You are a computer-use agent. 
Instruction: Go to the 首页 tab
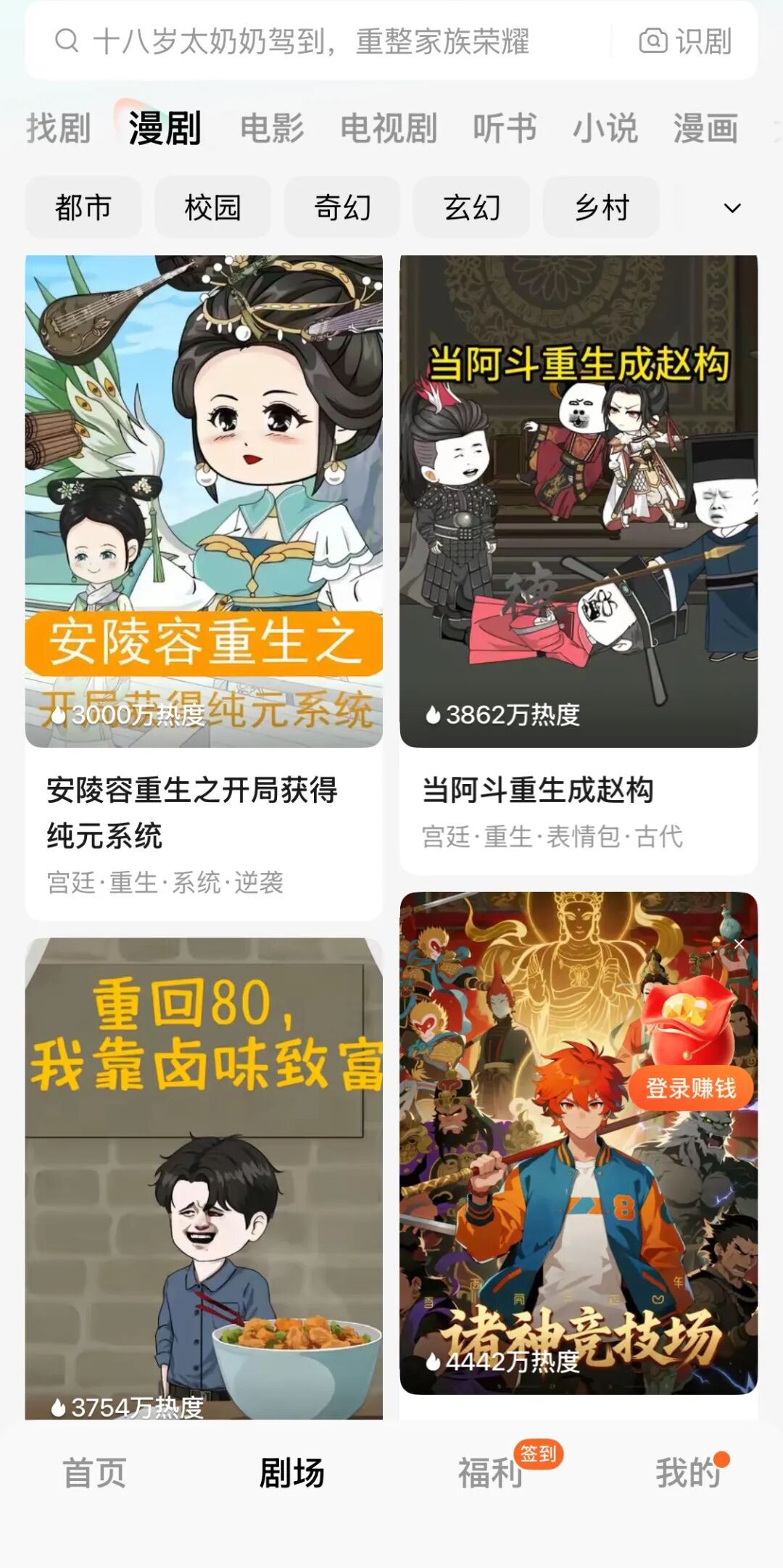[94, 1473]
